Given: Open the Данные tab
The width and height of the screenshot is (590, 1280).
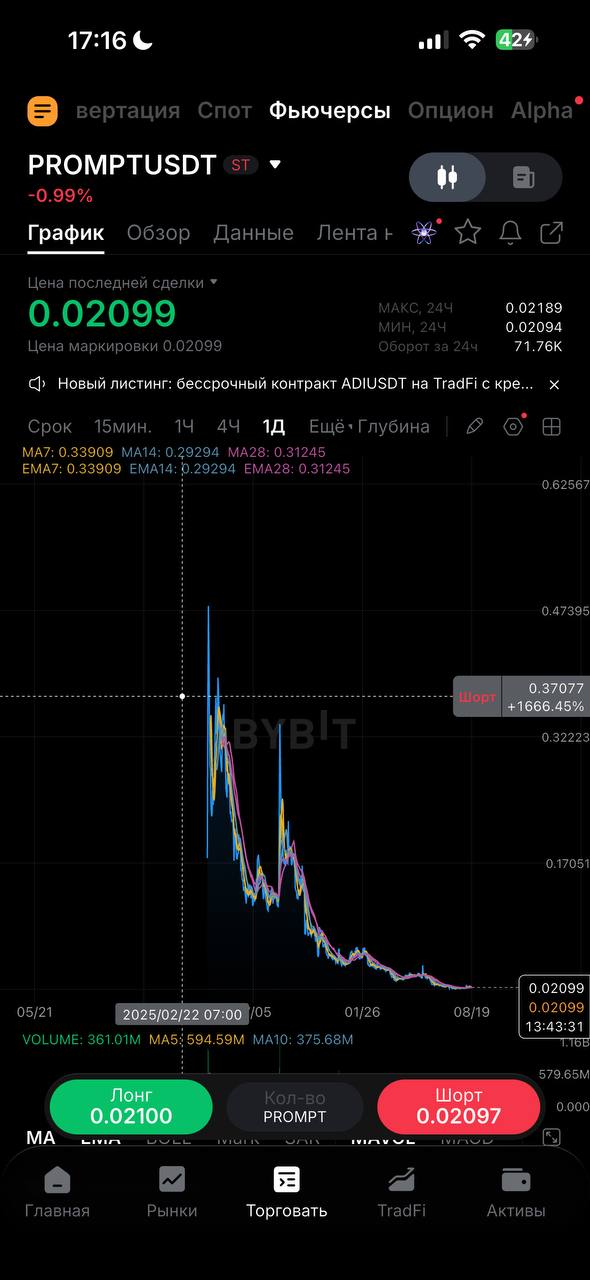Looking at the screenshot, I should pyautogui.click(x=253, y=233).
